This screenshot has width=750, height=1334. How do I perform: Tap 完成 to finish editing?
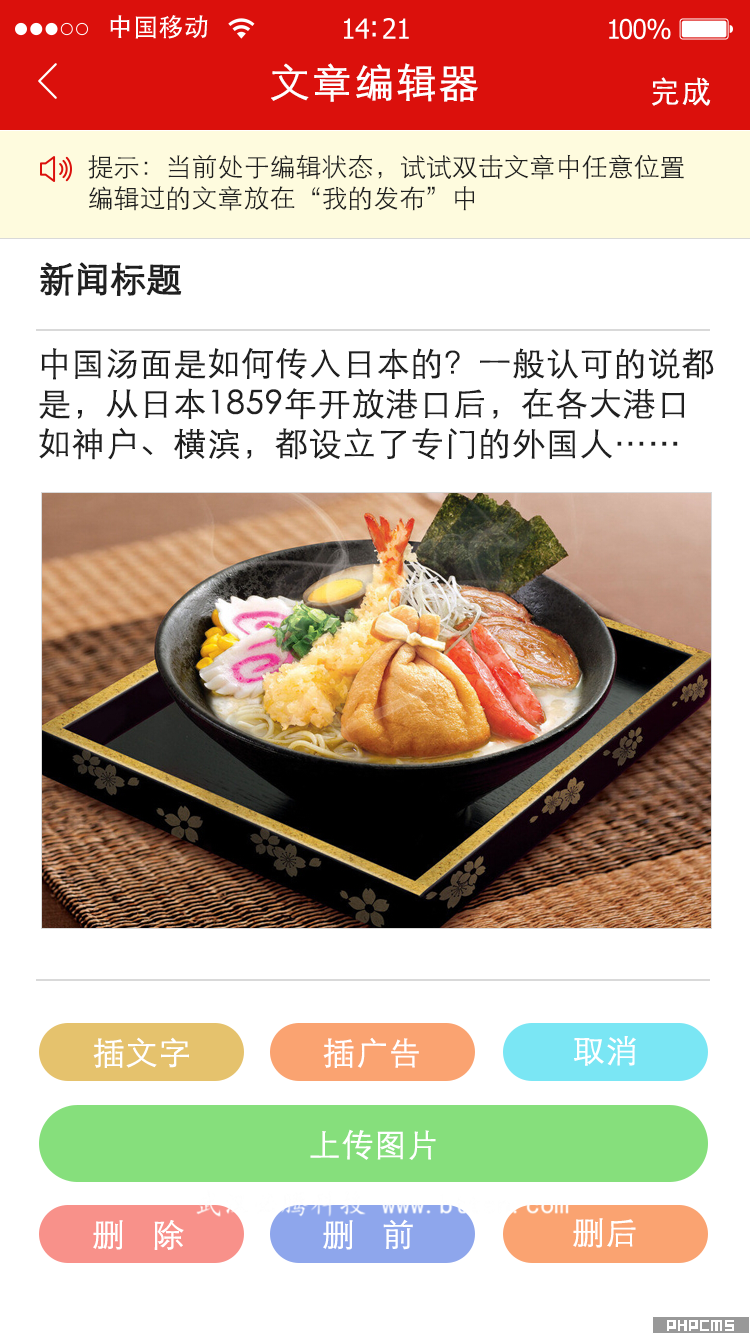pyautogui.click(x=680, y=92)
